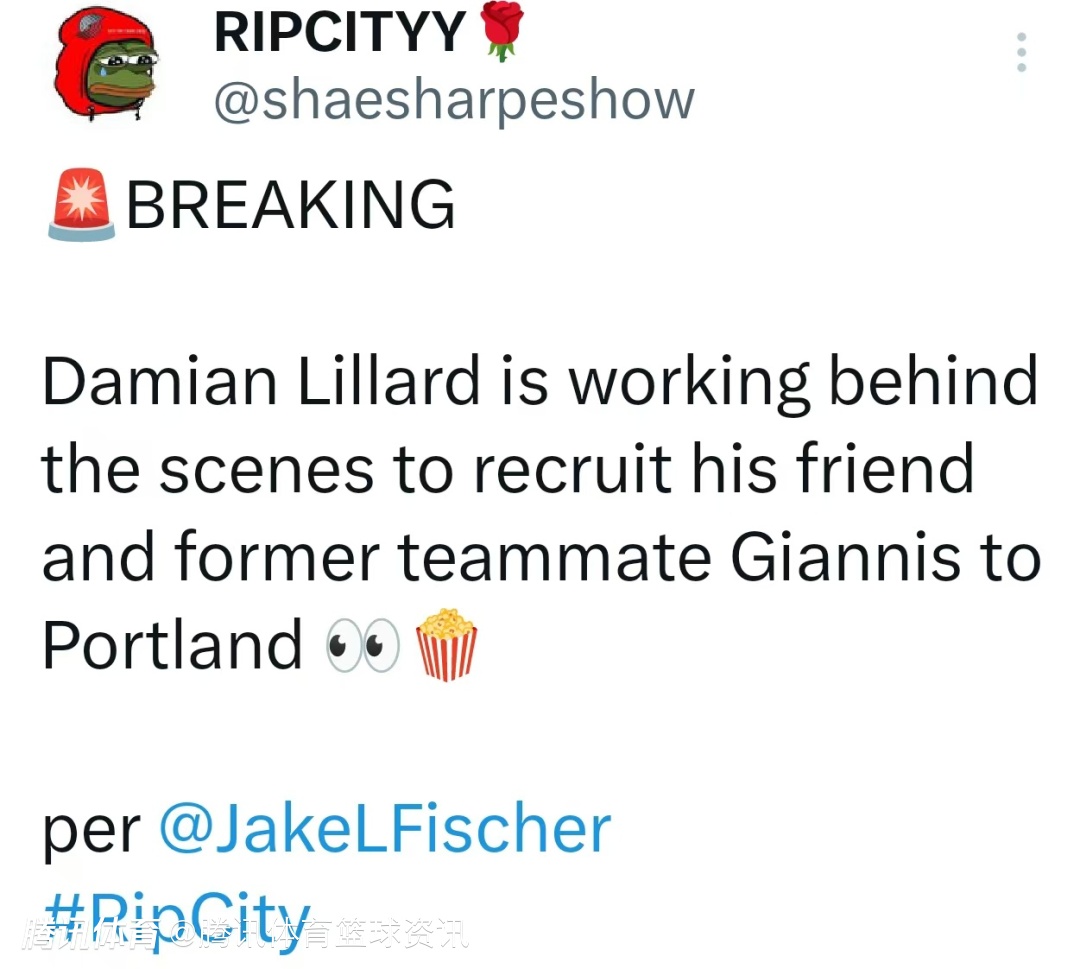Open RIPCITYY's profile avatar

[x=105, y=68]
